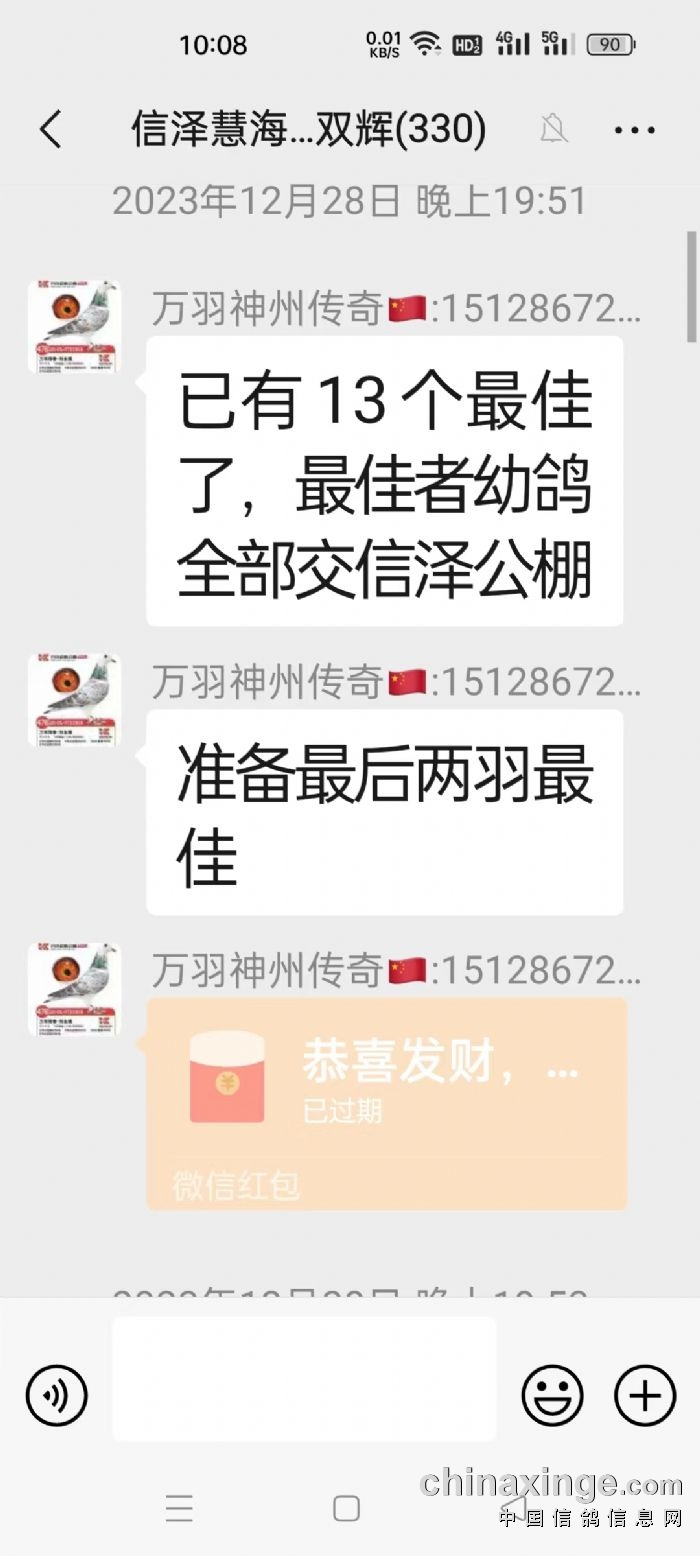Tap the message input field
Viewport: 700px width, 1556px height.
click(304, 1392)
